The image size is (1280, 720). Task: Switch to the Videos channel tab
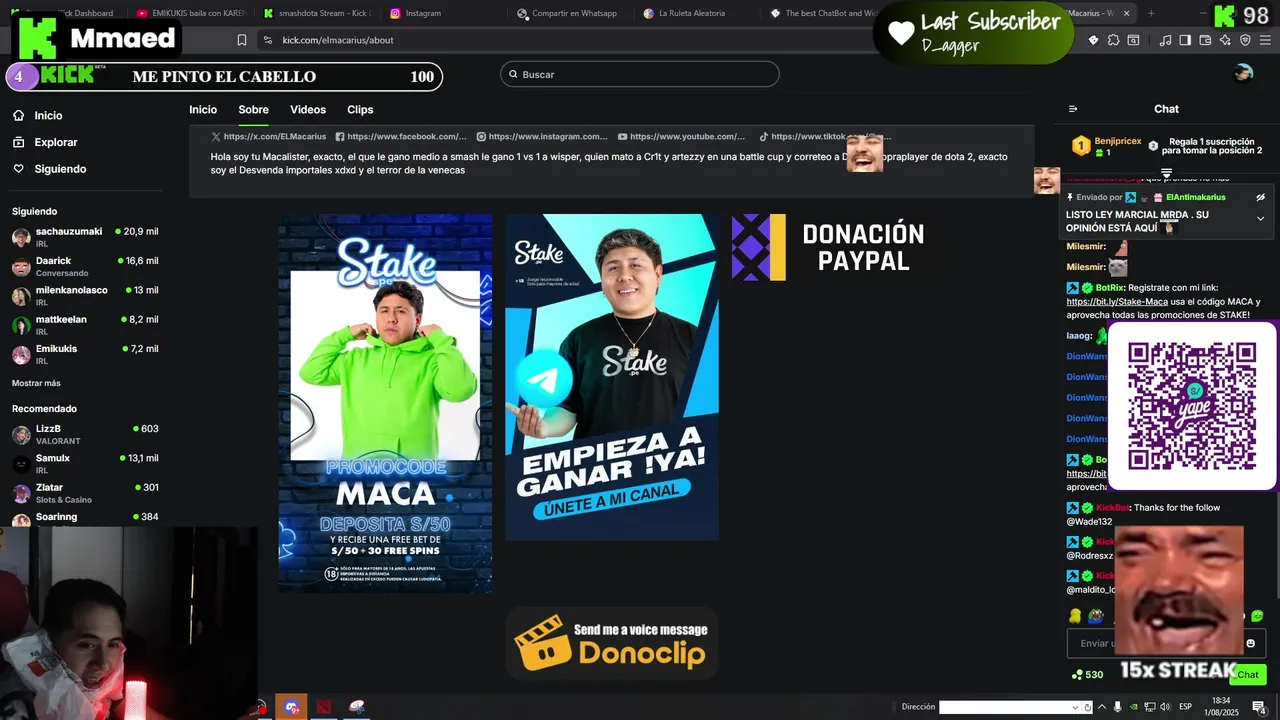pyautogui.click(x=308, y=110)
